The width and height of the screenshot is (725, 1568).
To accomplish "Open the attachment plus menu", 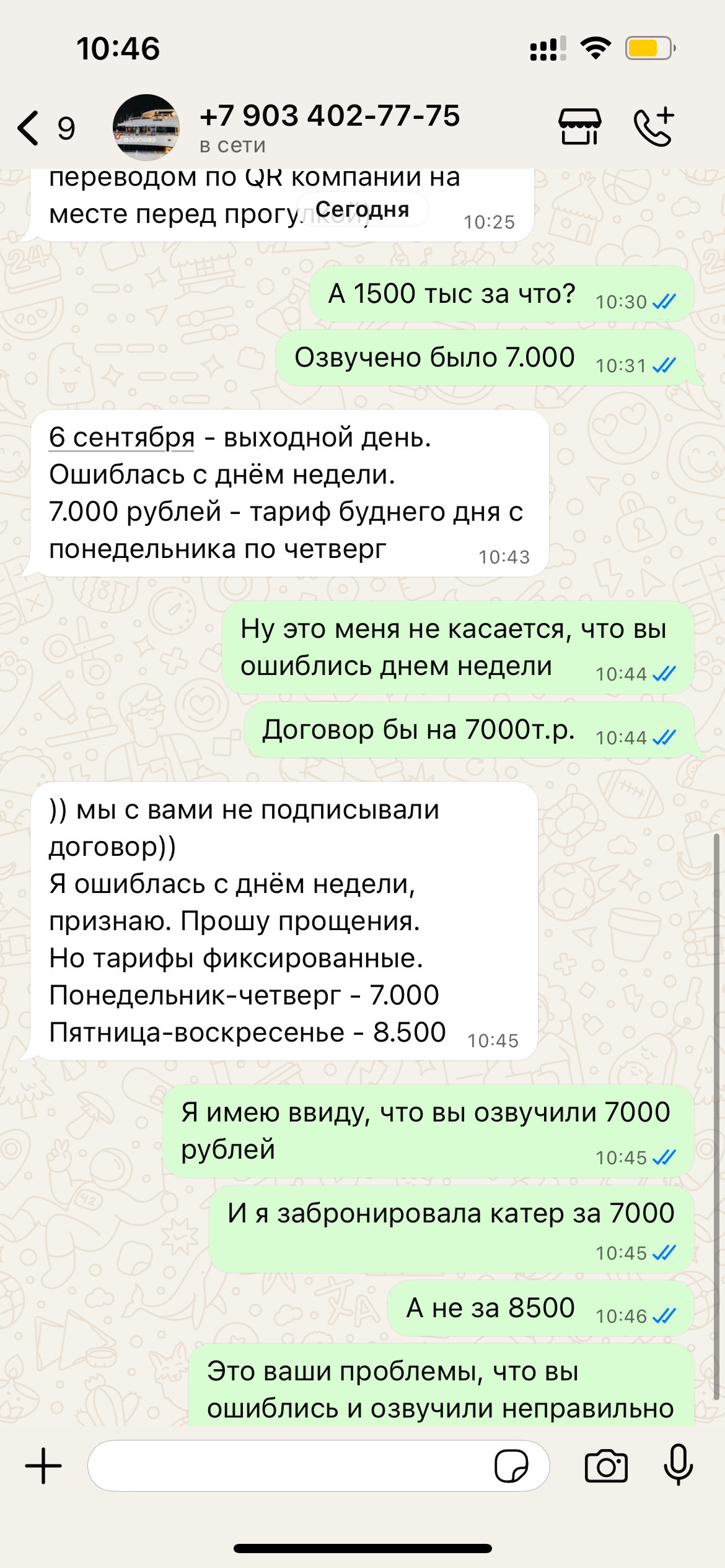I will click(43, 1466).
